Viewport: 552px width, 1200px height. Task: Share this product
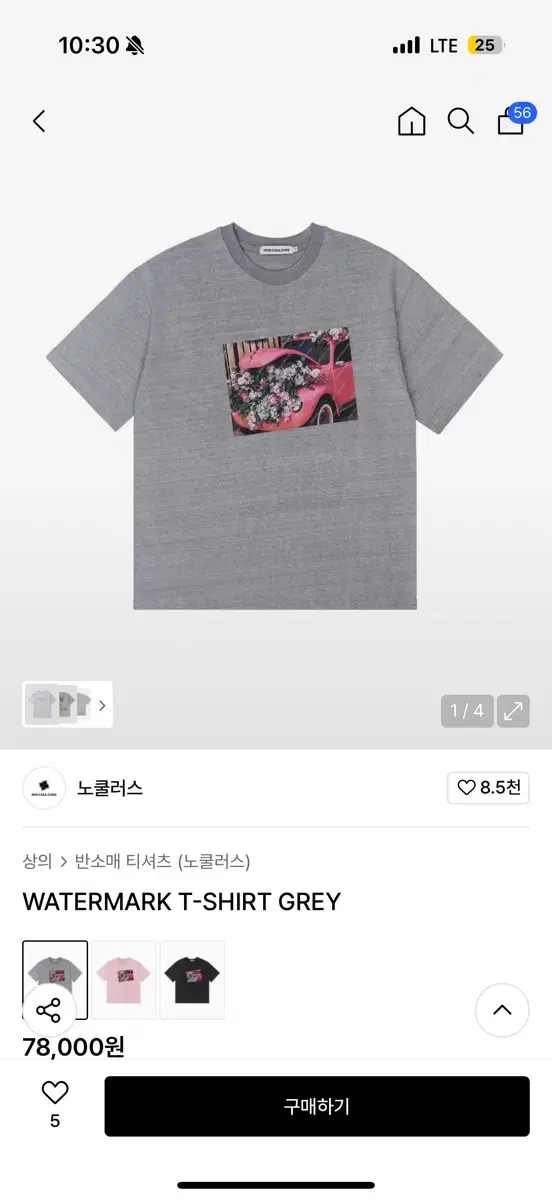[49, 1010]
